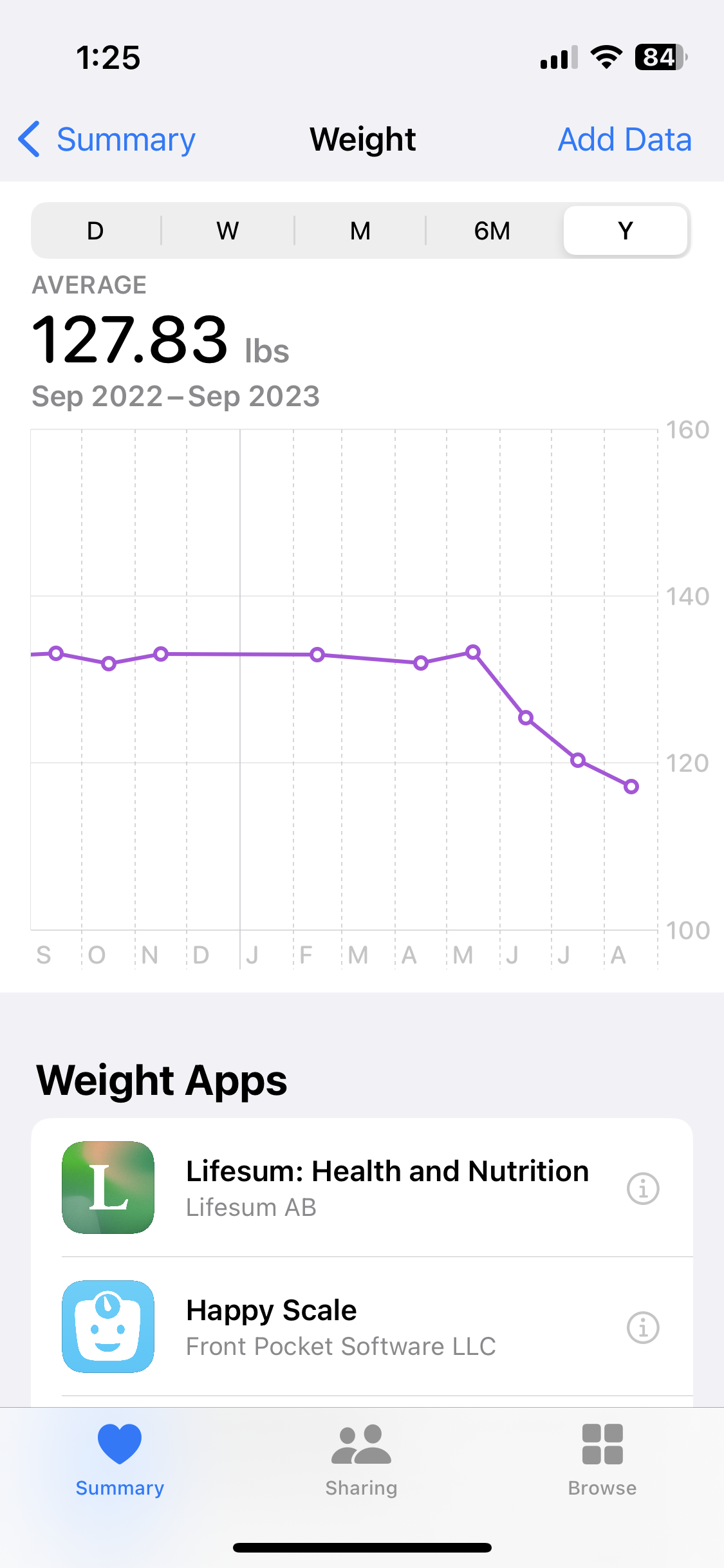Switch to the D day view
The height and width of the screenshot is (1568, 724).
tap(95, 230)
